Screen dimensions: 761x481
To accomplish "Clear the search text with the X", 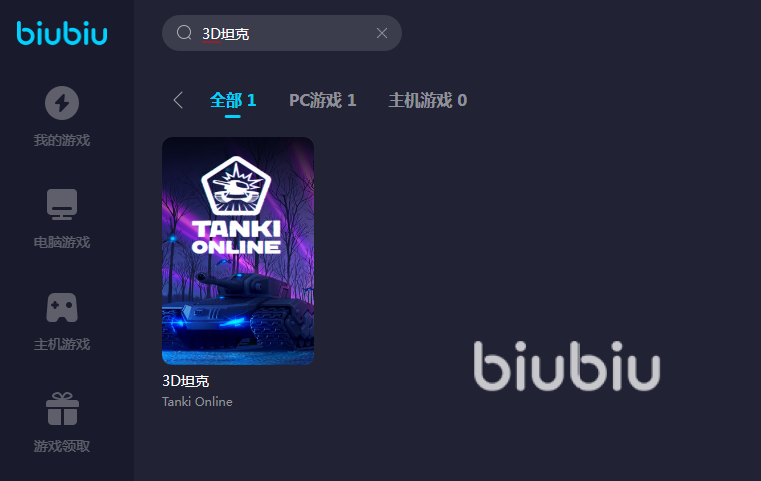I will 381,33.
